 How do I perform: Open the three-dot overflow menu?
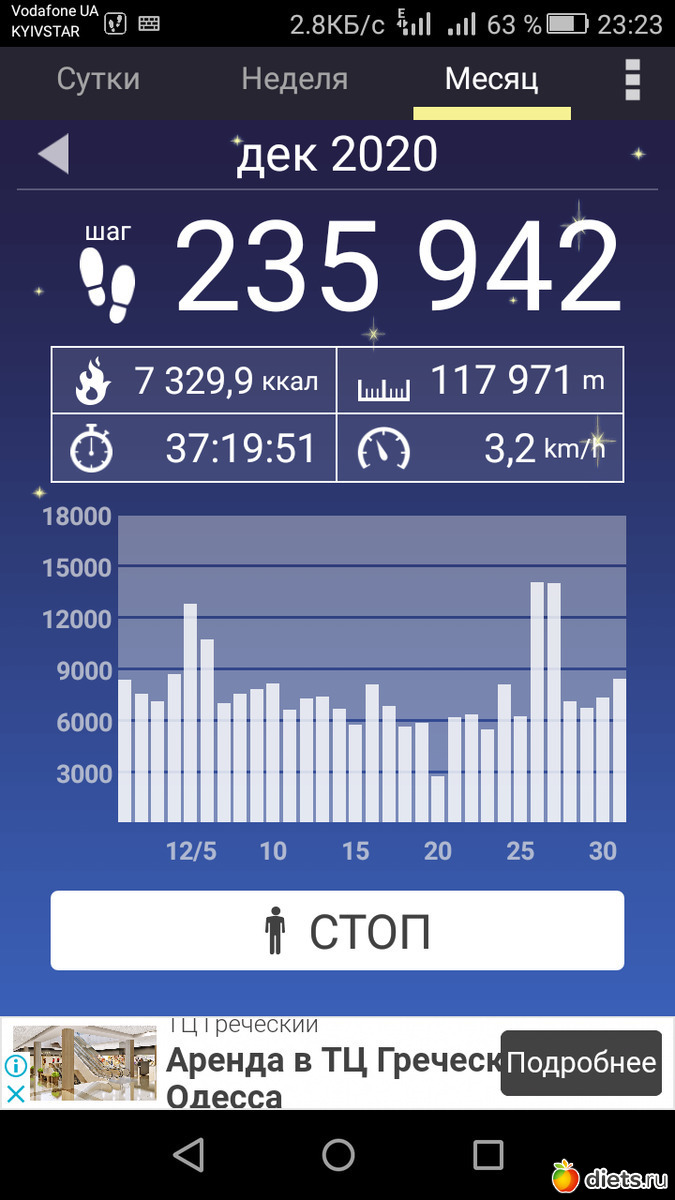632,80
